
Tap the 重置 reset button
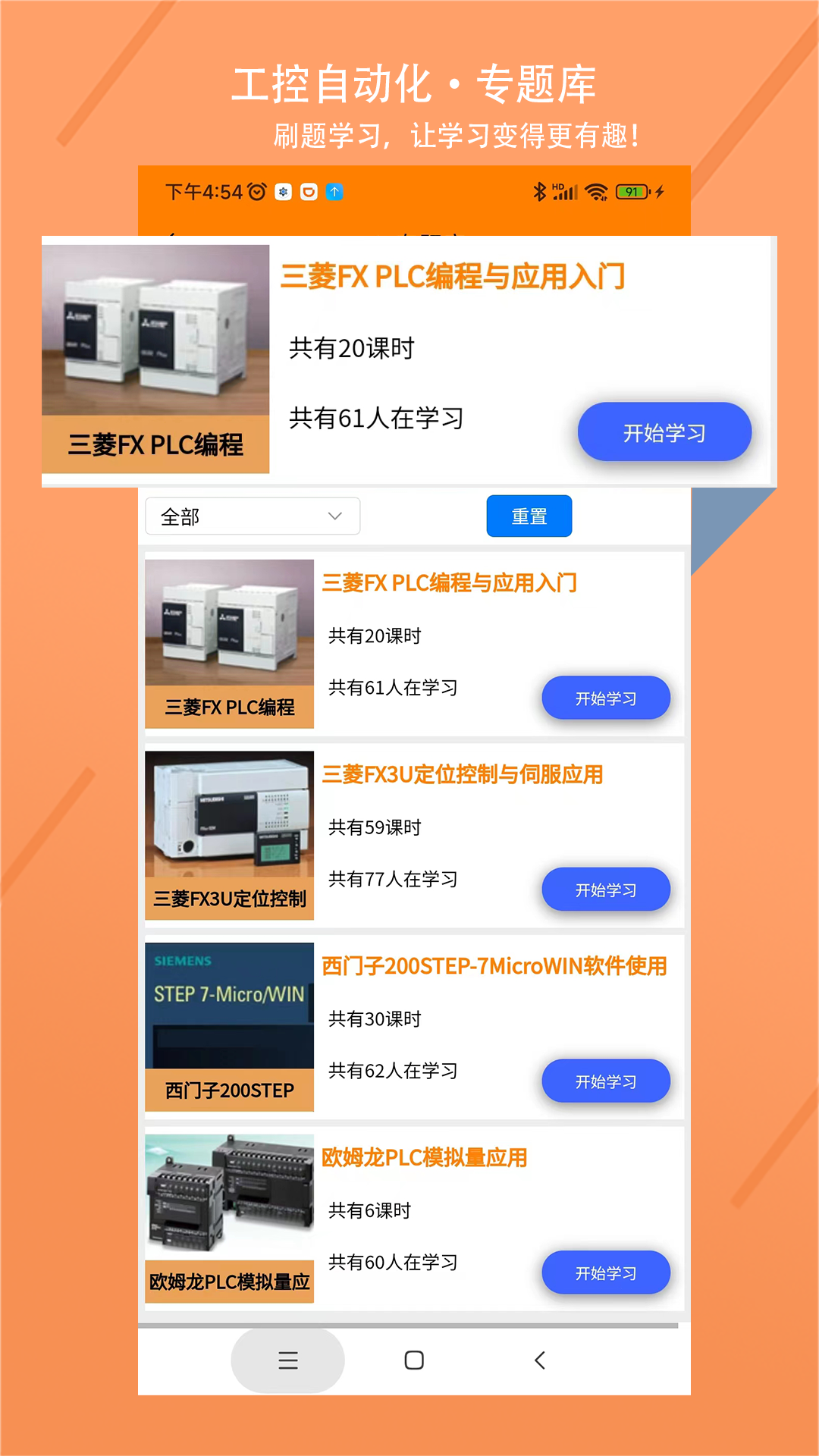click(529, 516)
